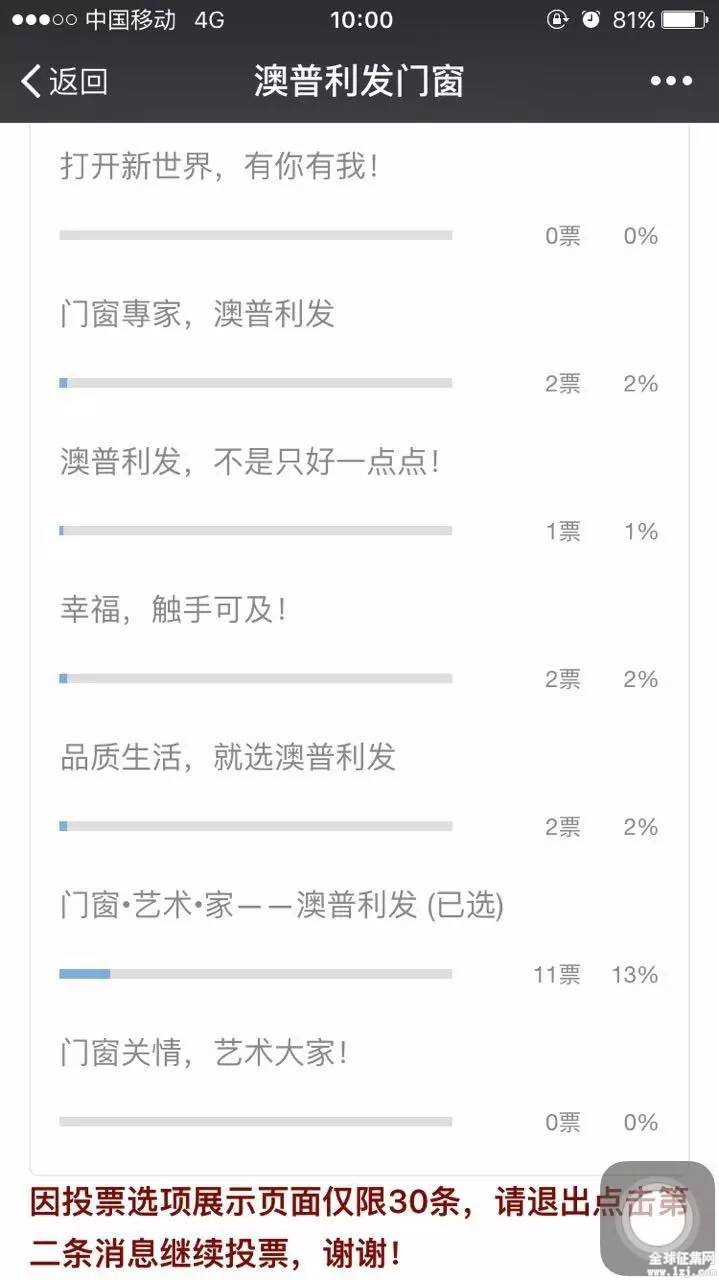Go back using the 返回 button

[64, 81]
